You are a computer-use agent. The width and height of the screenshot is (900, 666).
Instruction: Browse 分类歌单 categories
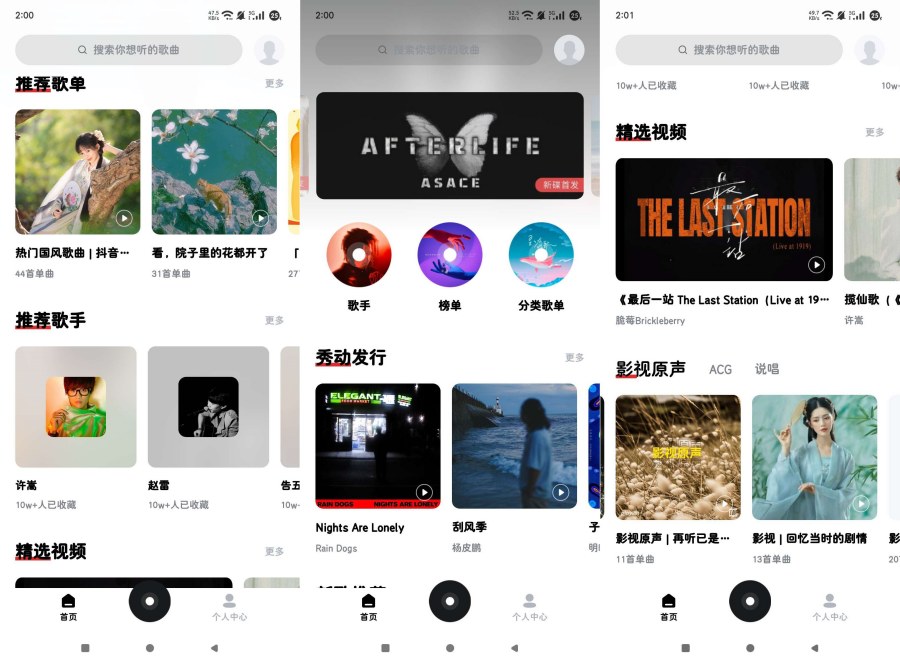click(541, 256)
